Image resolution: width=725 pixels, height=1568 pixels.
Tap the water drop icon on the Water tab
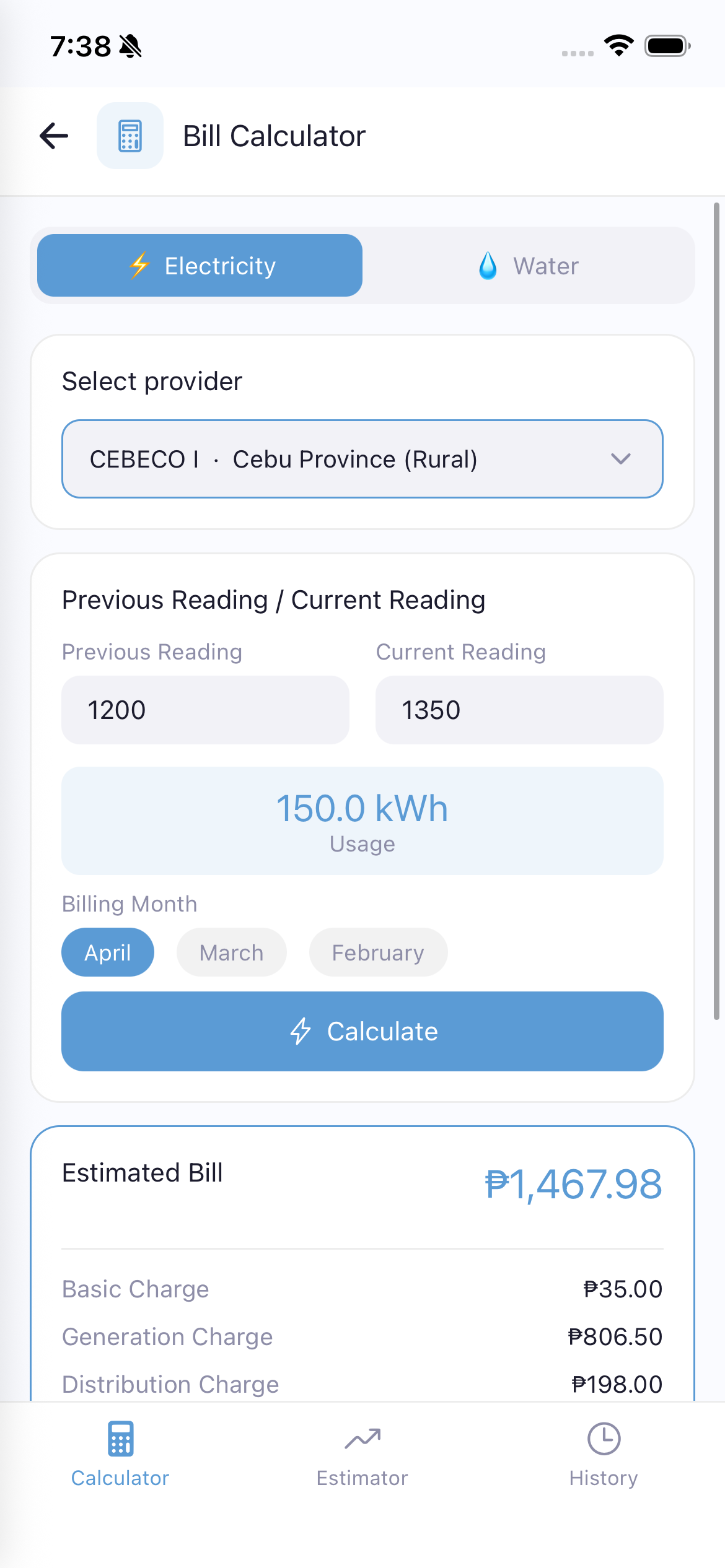pos(487,266)
